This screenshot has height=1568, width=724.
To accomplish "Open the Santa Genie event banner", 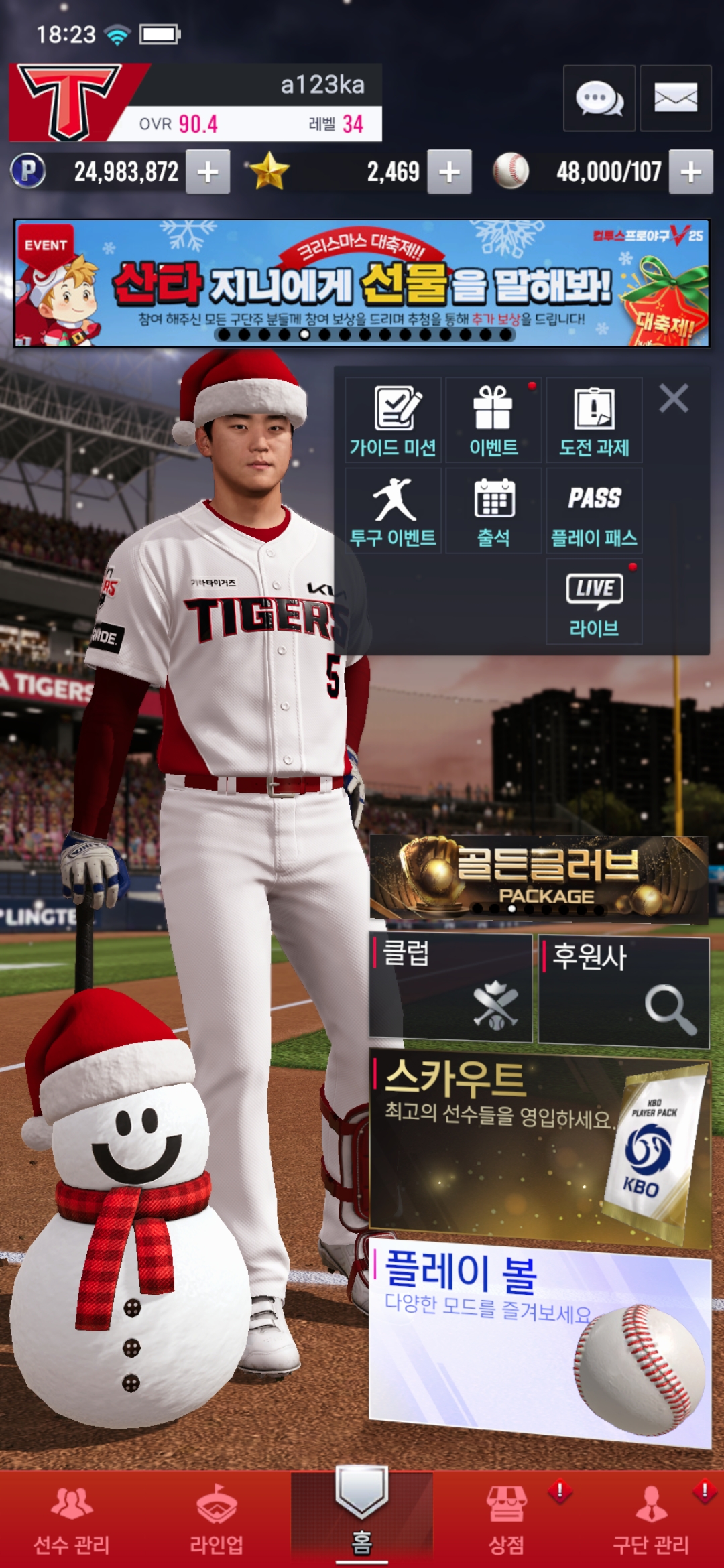I will (362, 283).
